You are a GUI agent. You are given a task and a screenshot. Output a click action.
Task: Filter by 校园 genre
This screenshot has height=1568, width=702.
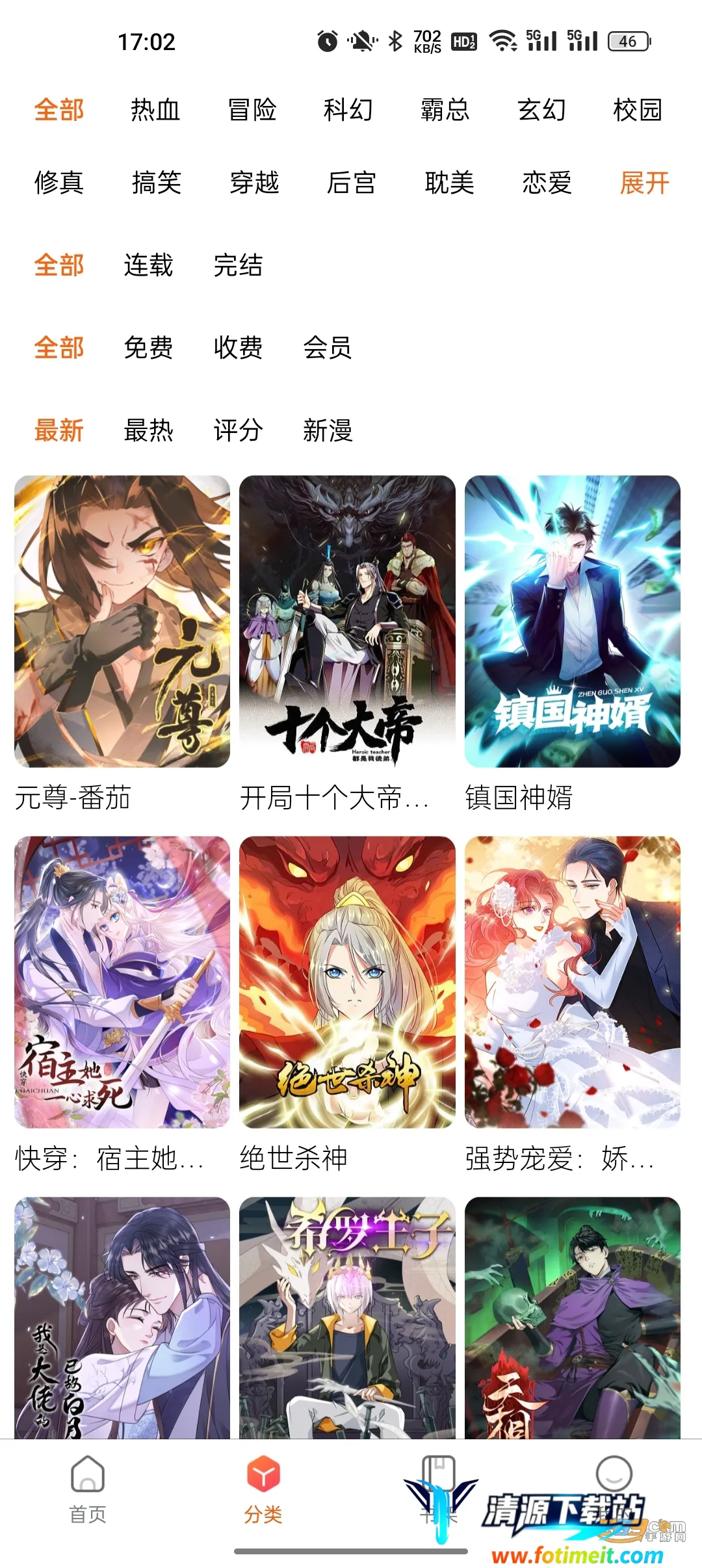638,110
